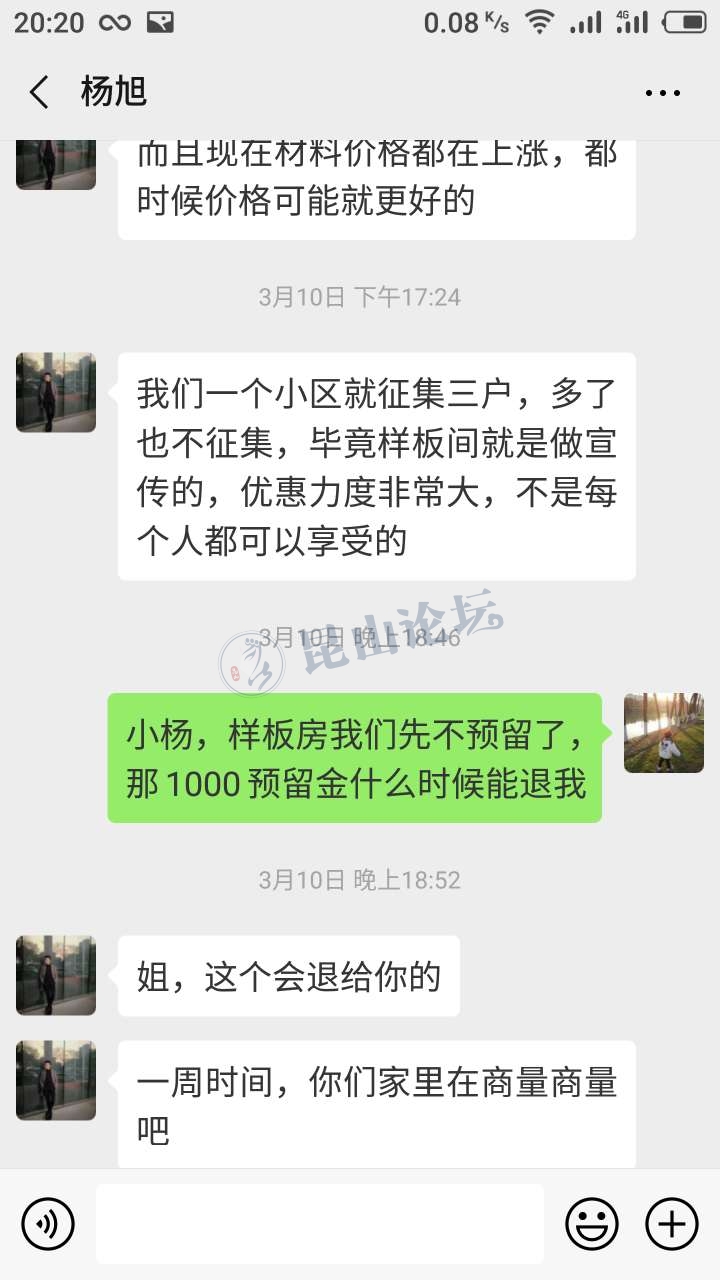
Task: Open the emoji picker
Action: pyautogui.click(x=591, y=1223)
